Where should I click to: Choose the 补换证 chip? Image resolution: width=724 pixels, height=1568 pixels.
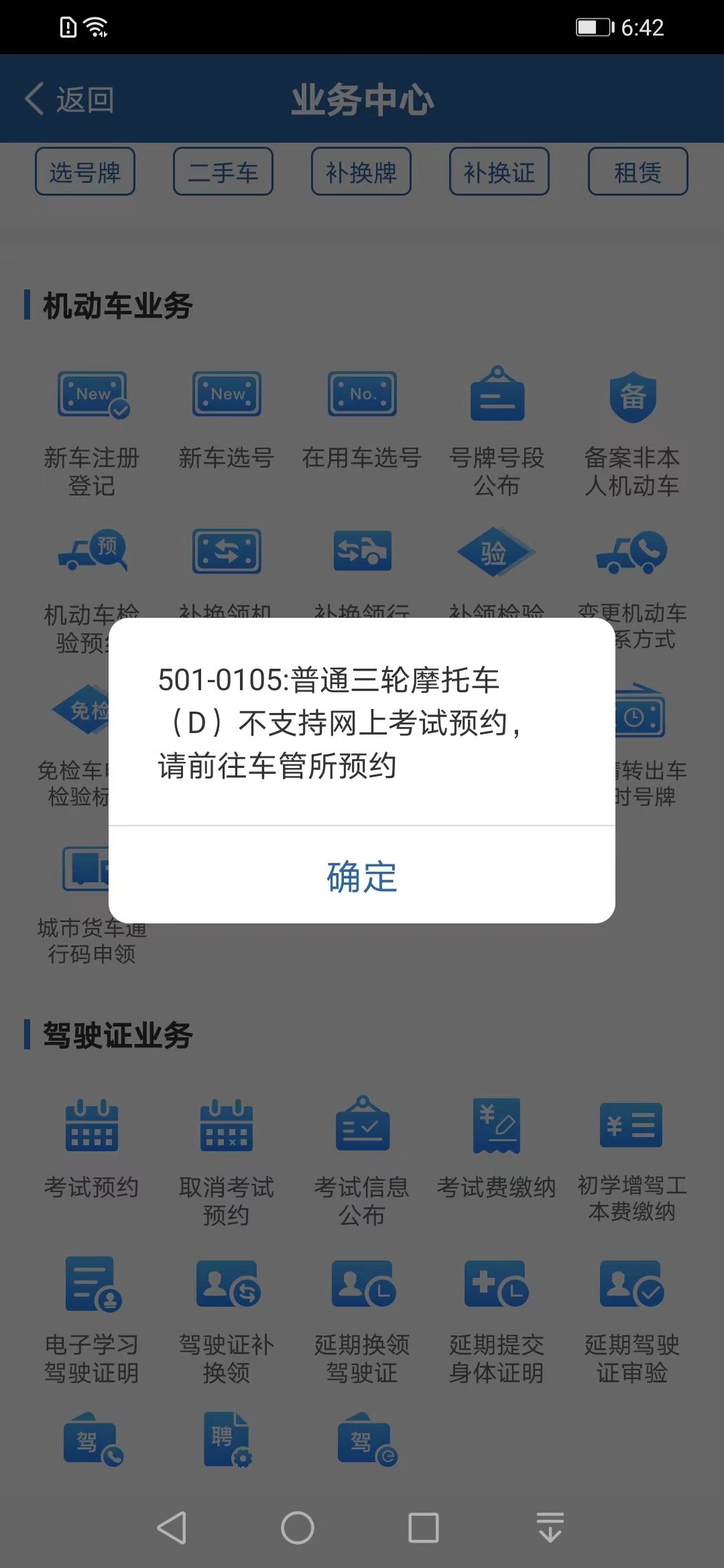[x=499, y=172]
